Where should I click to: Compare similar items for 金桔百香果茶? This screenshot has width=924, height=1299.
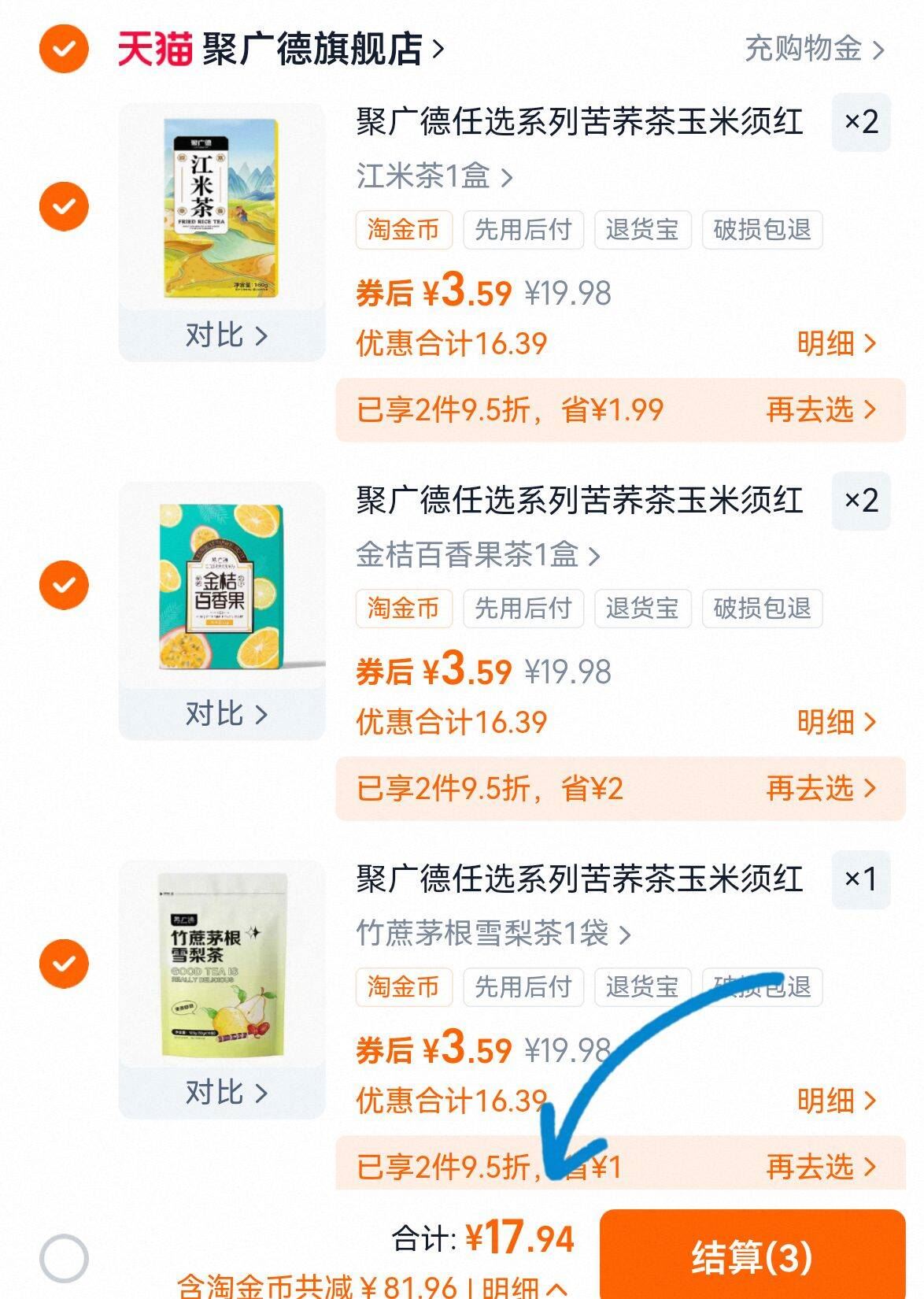point(225,714)
